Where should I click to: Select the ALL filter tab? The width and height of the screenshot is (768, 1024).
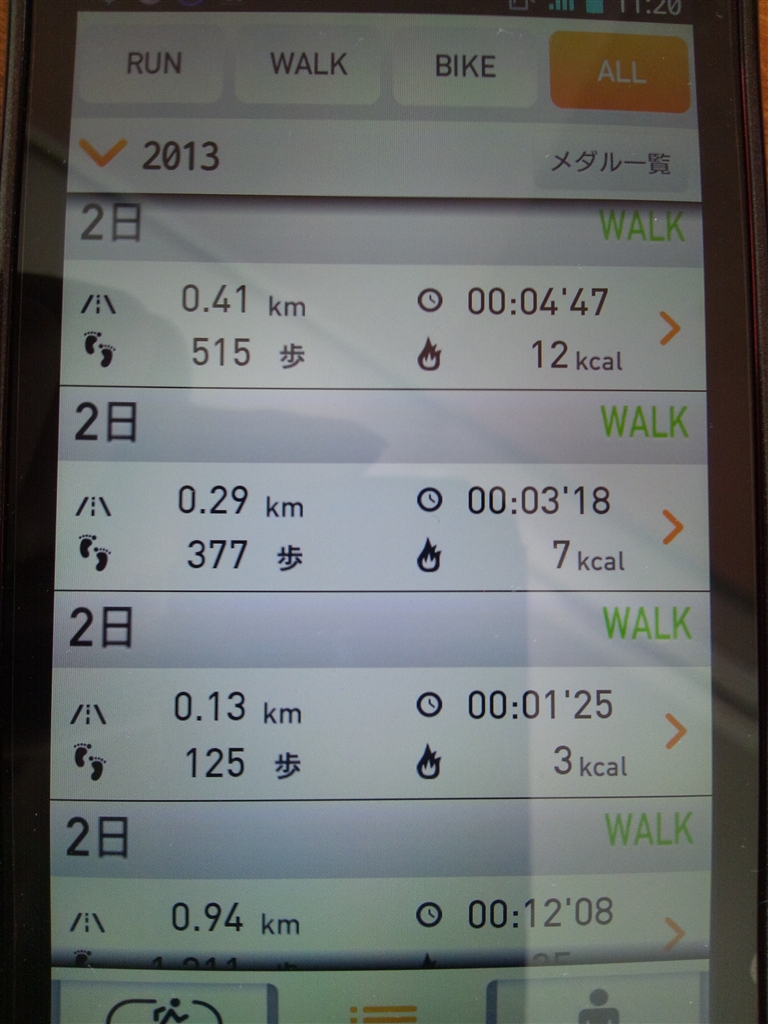pyautogui.click(x=620, y=72)
